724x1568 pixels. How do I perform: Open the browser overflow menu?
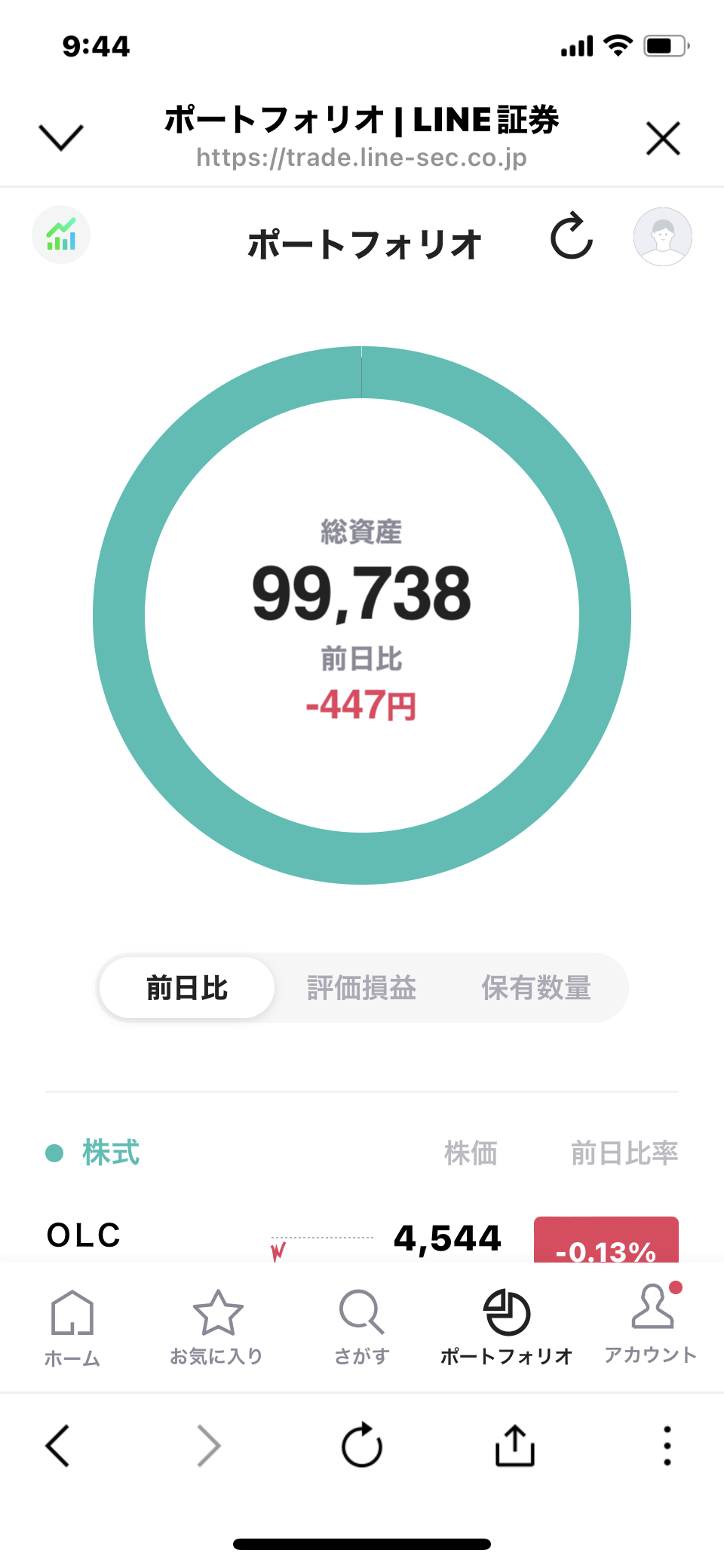tap(667, 1446)
